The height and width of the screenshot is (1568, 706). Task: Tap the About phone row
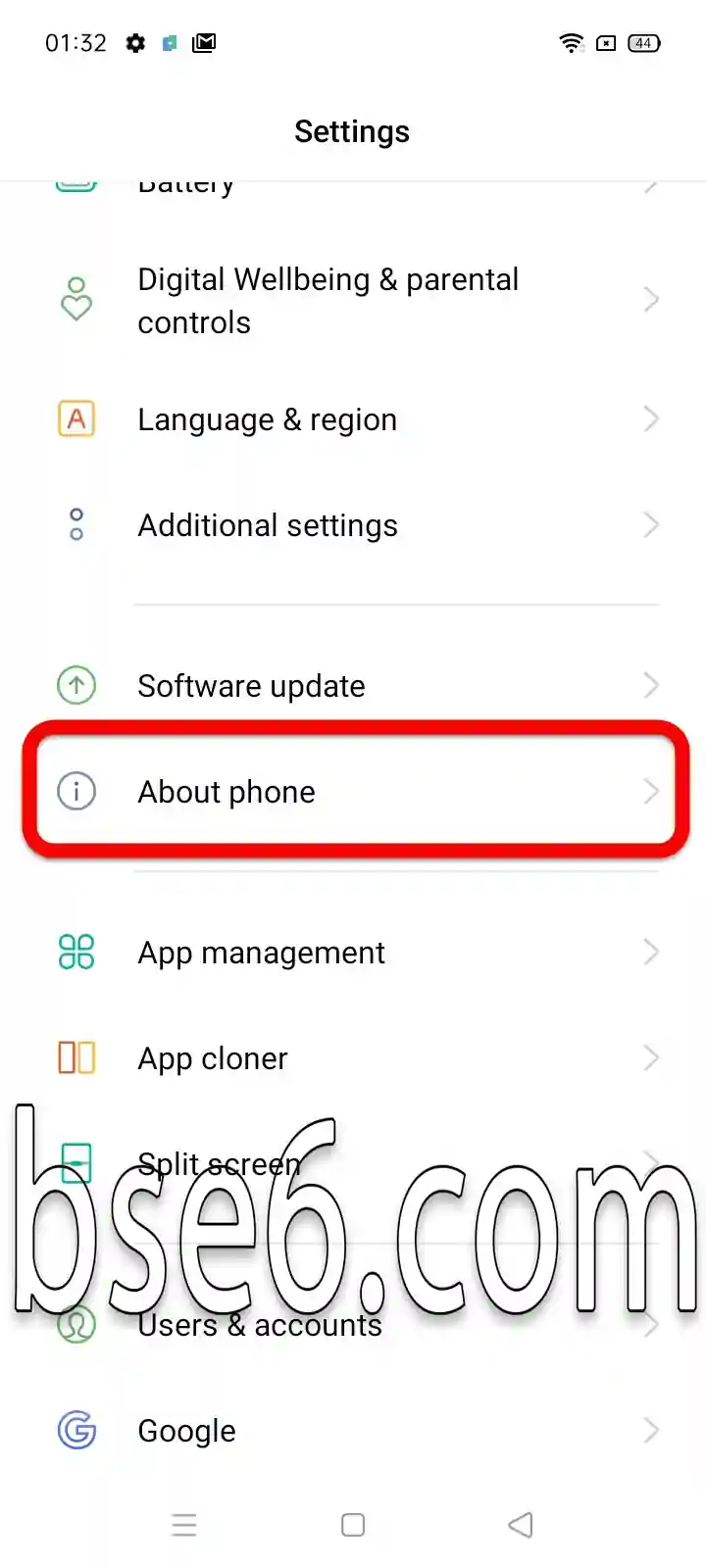(x=353, y=792)
